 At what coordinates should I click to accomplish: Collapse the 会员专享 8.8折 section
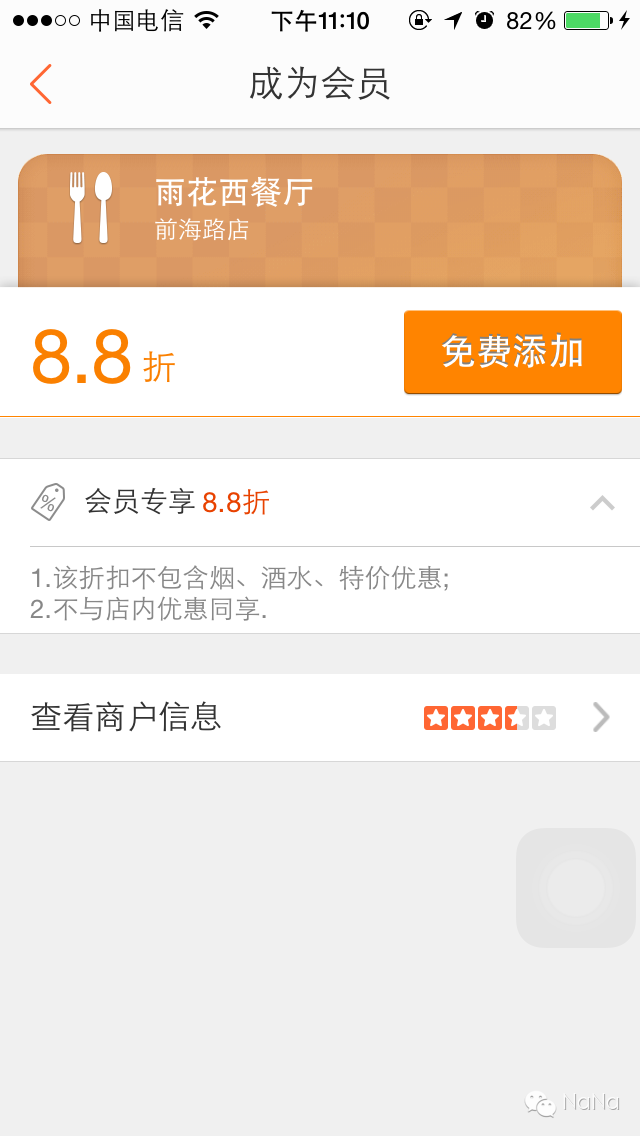pyautogui.click(x=602, y=503)
